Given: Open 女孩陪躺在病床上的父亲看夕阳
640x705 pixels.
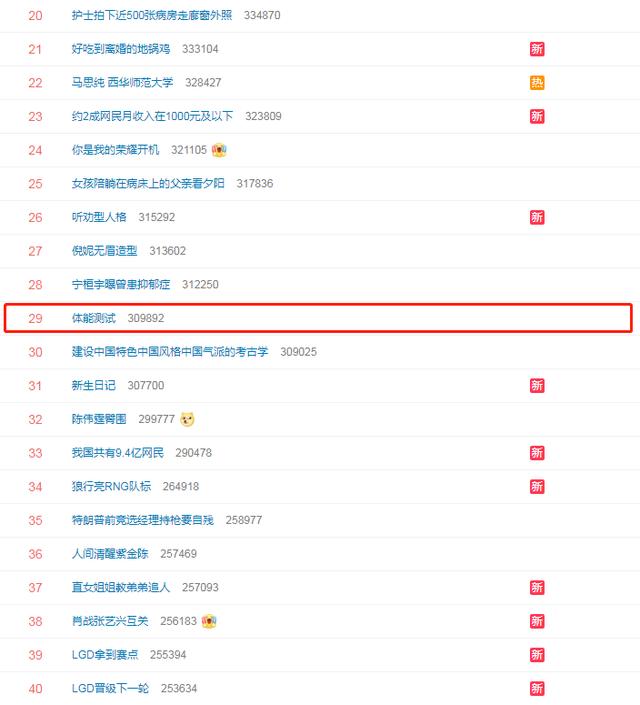Looking at the screenshot, I should (x=149, y=184).
